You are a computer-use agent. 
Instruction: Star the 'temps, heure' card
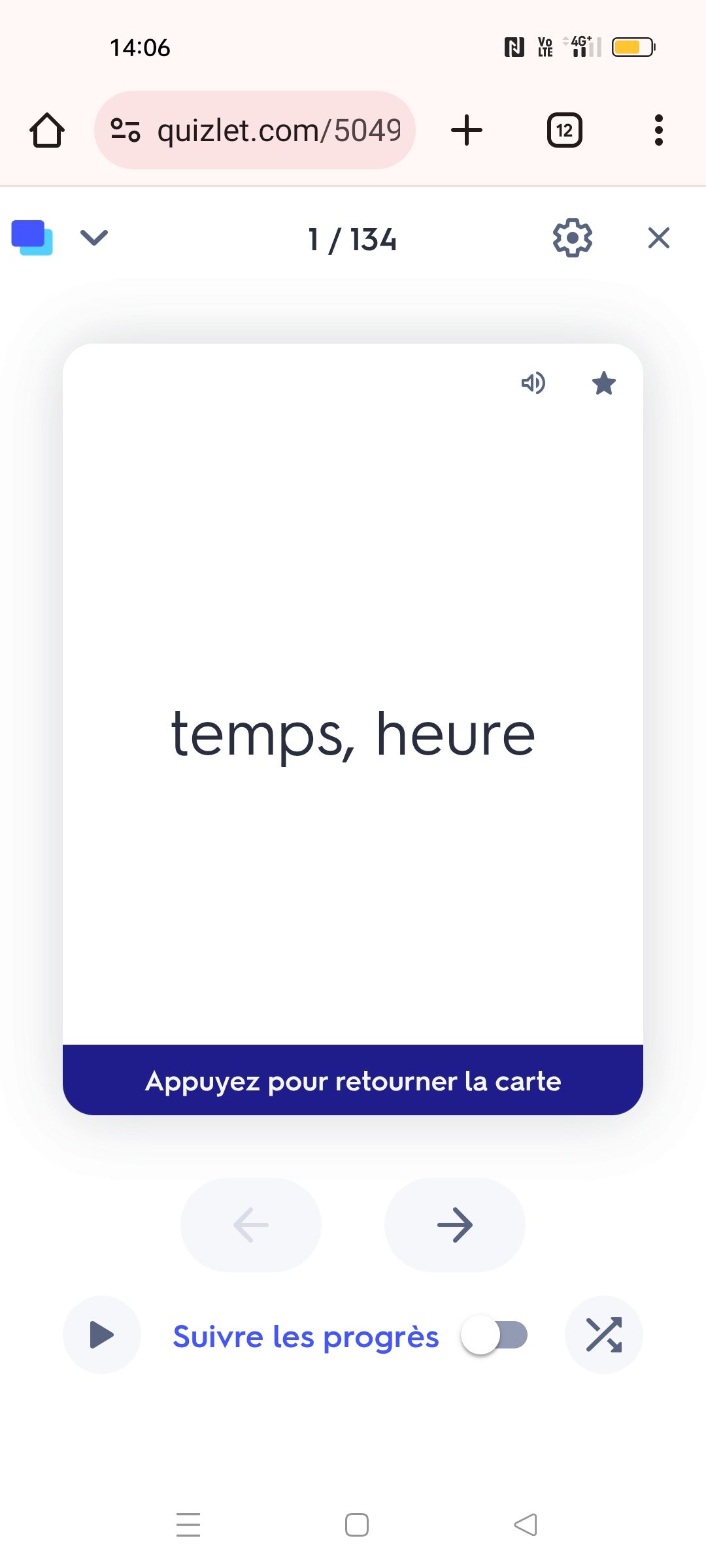point(603,383)
